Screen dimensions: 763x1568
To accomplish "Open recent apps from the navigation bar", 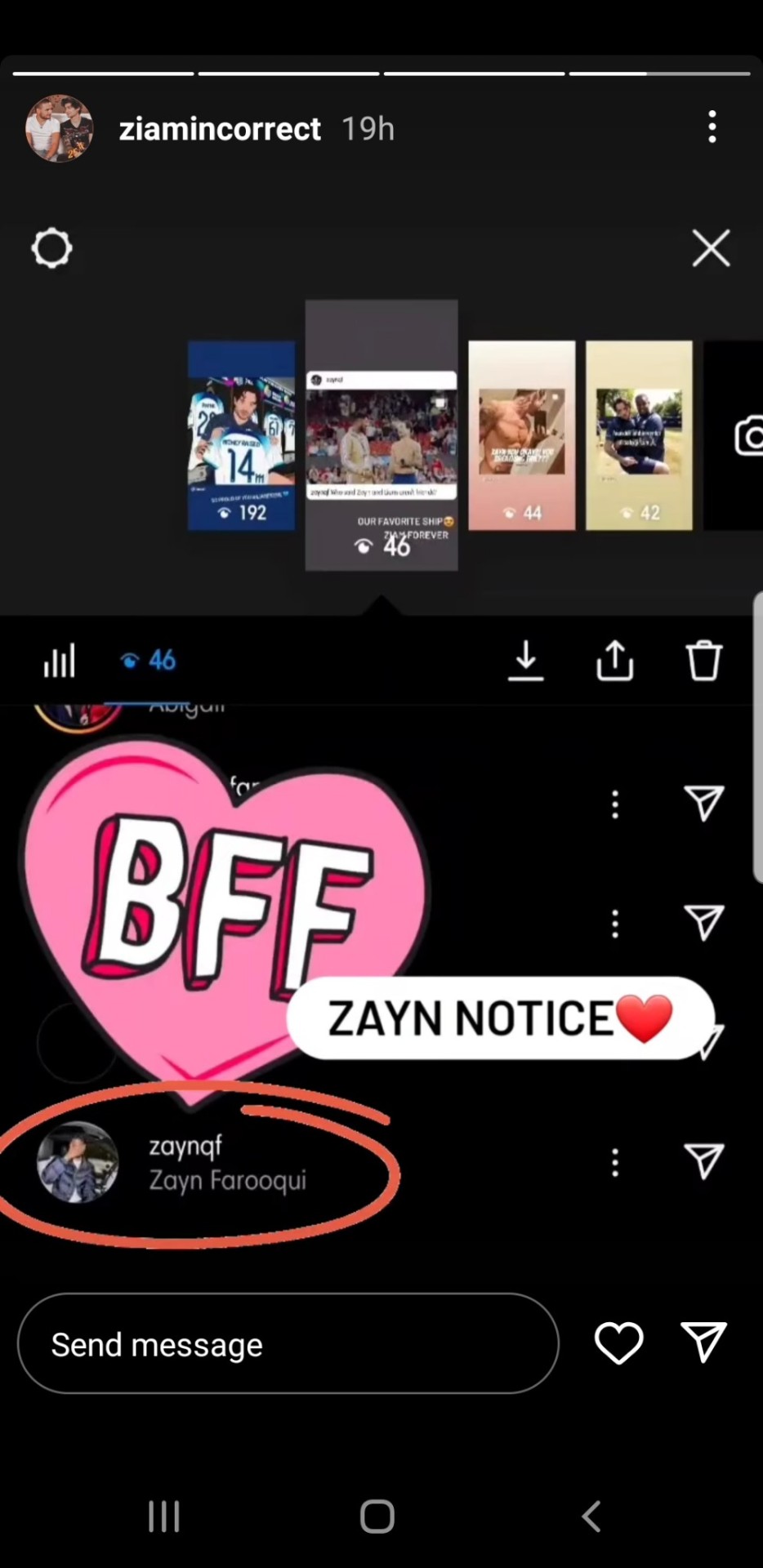I will point(164,1517).
